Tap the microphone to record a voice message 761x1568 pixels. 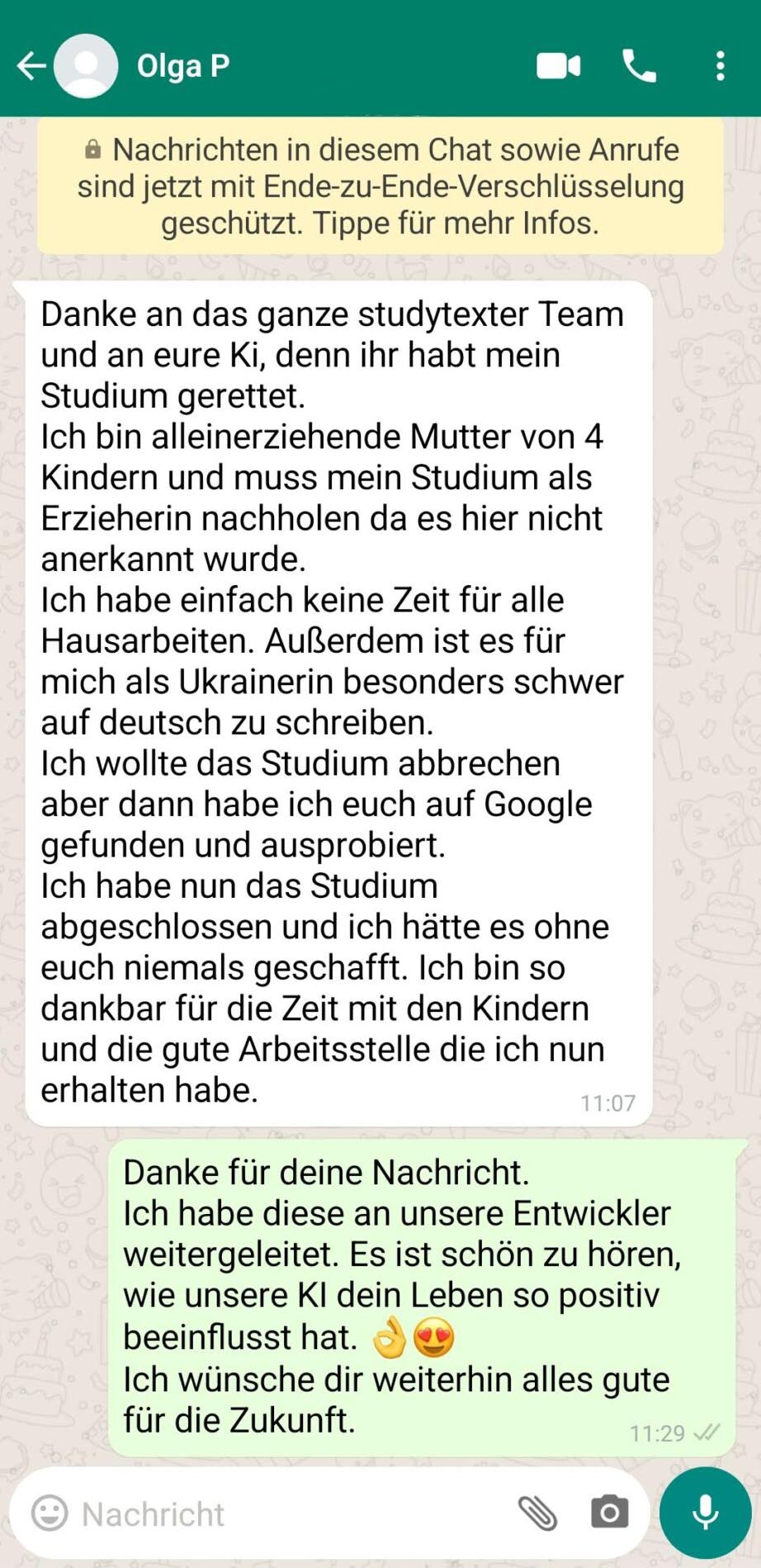point(706,1512)
